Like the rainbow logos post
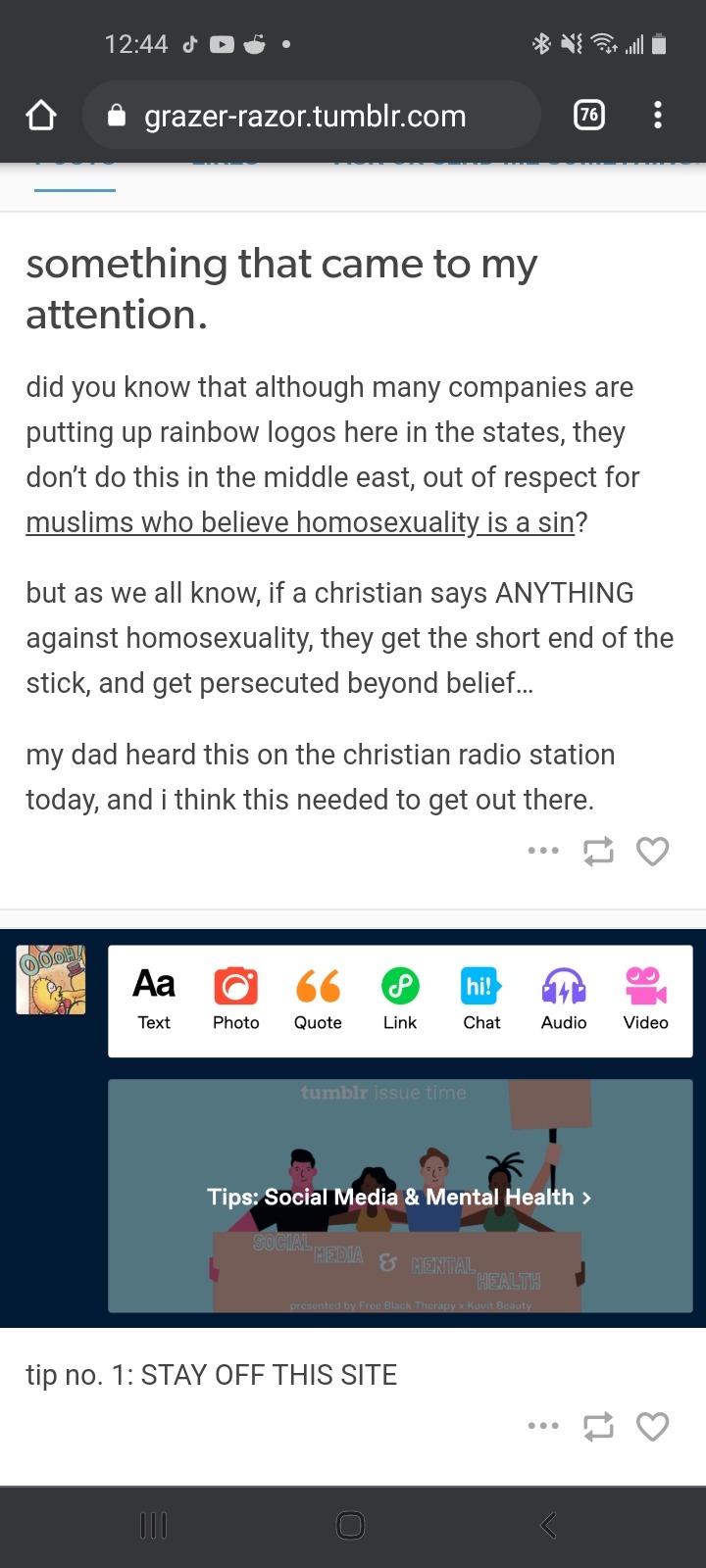This screenshot has width=706, height=1568. 653,851
